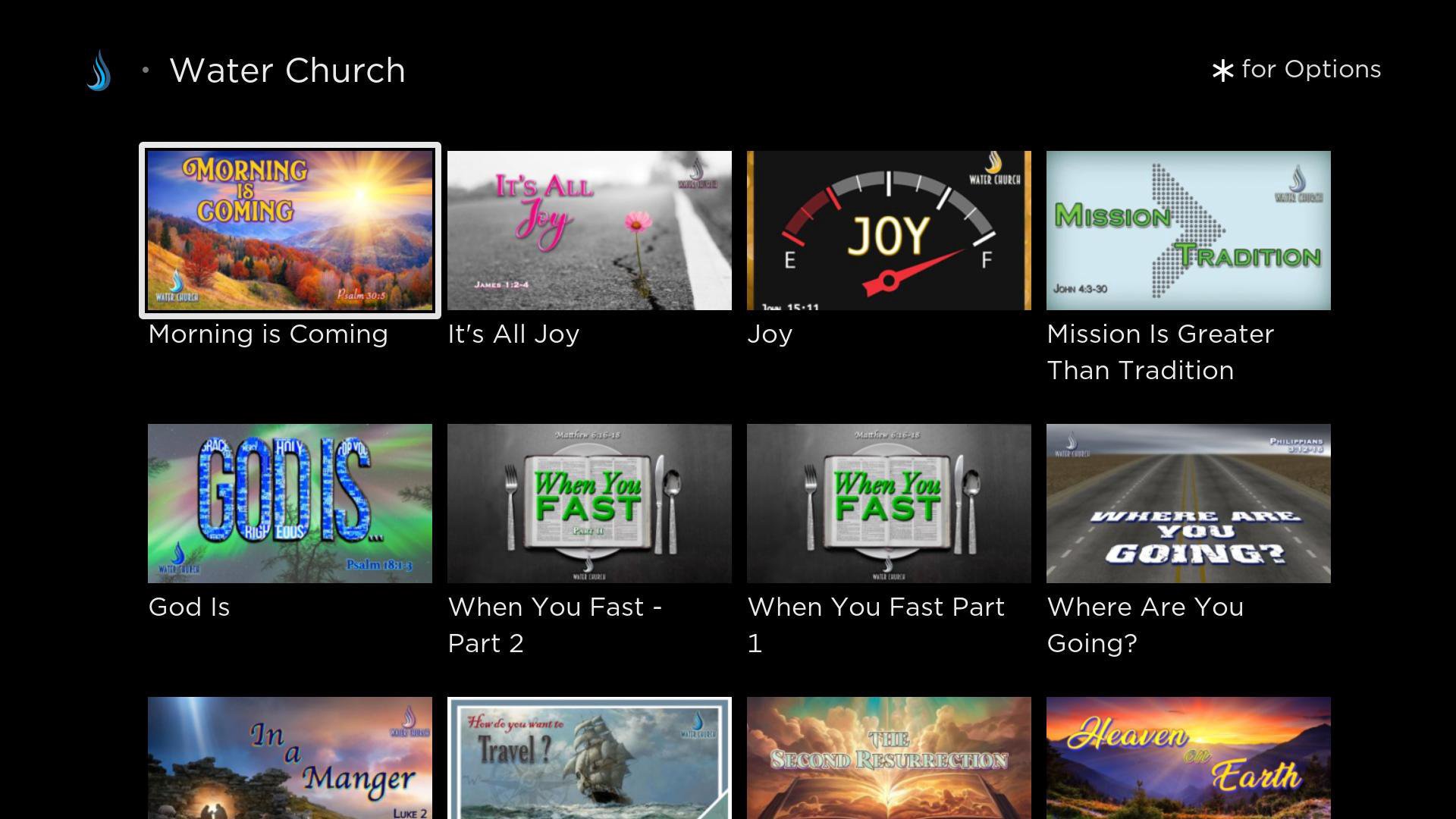Select the It's All Joy video

click(589, 231)
